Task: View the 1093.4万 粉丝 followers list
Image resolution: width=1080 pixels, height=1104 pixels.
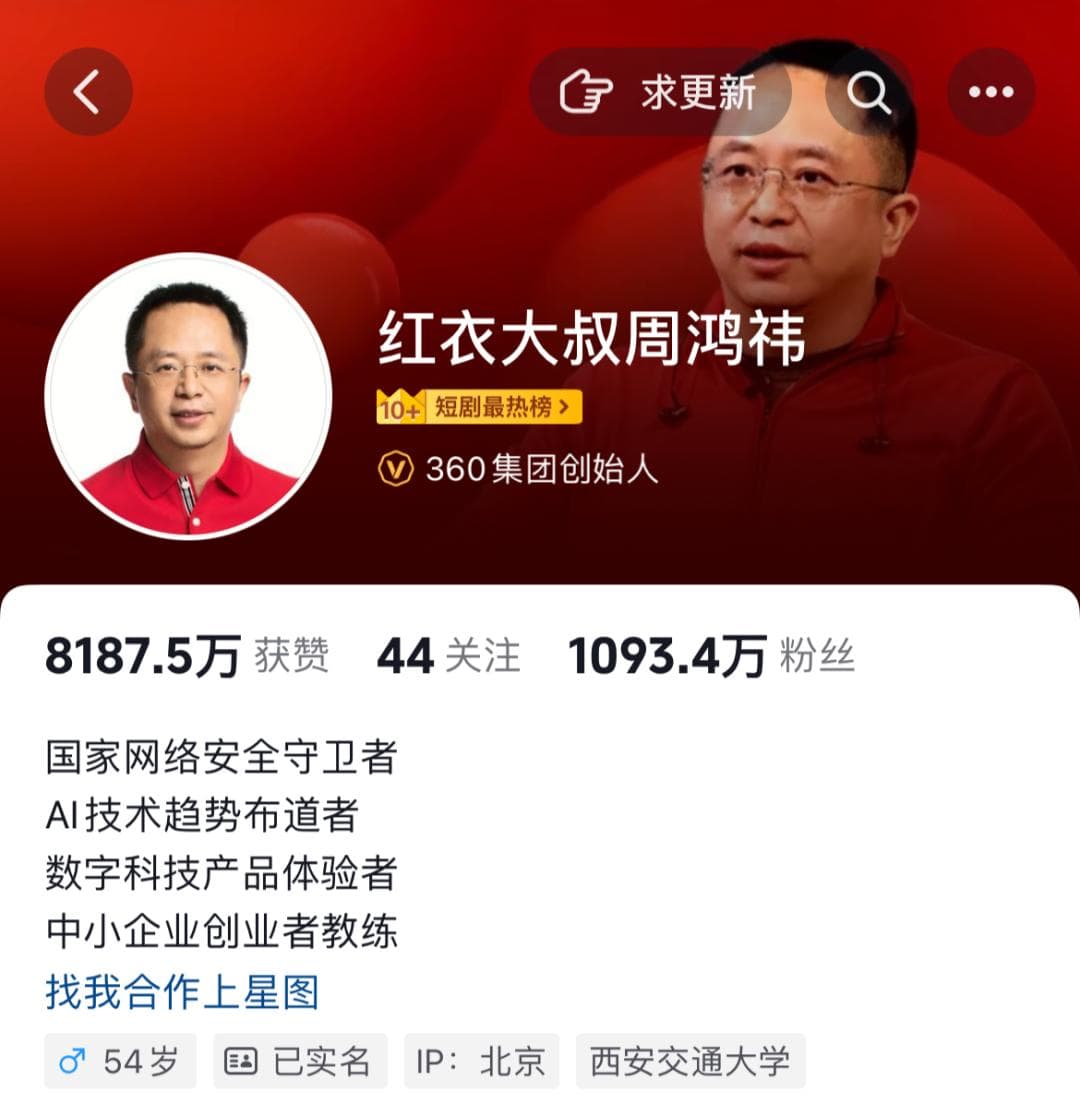Action: click(x=711, y=657)
